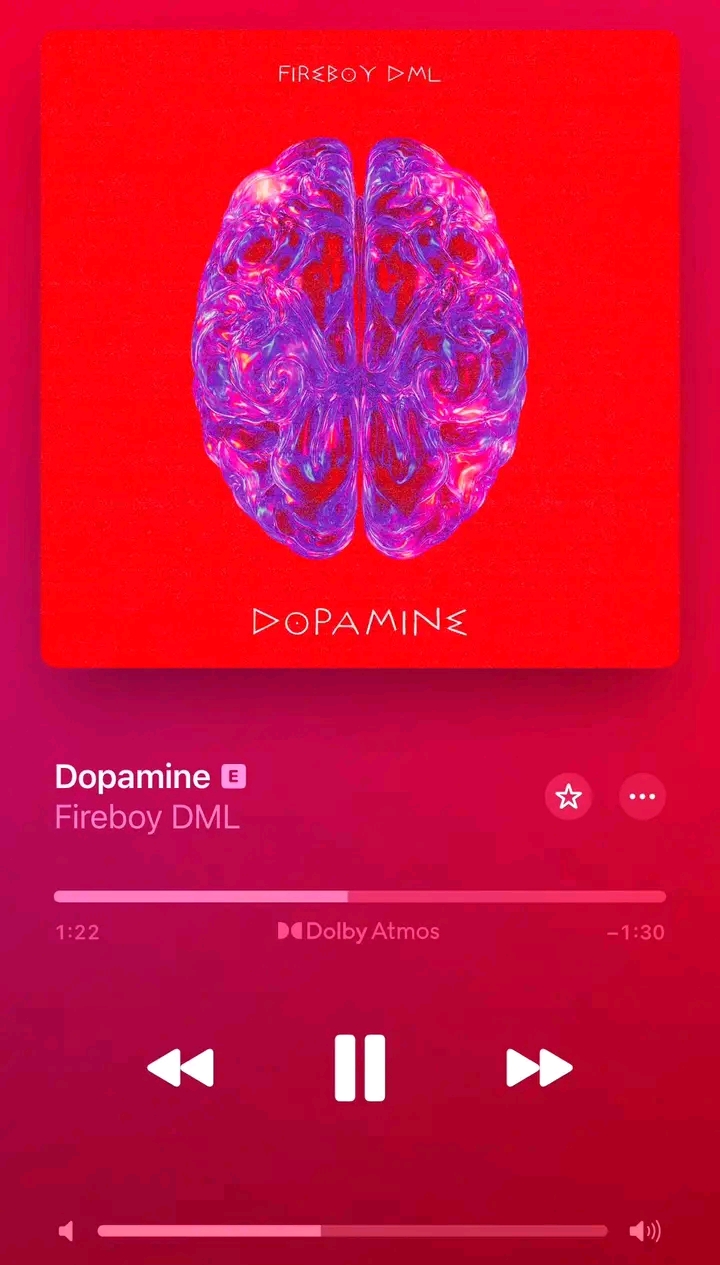The width and height of the screenshot is (720, 1265).
Task: Tap the song progress bar to seek
Action: click(359, 896)
